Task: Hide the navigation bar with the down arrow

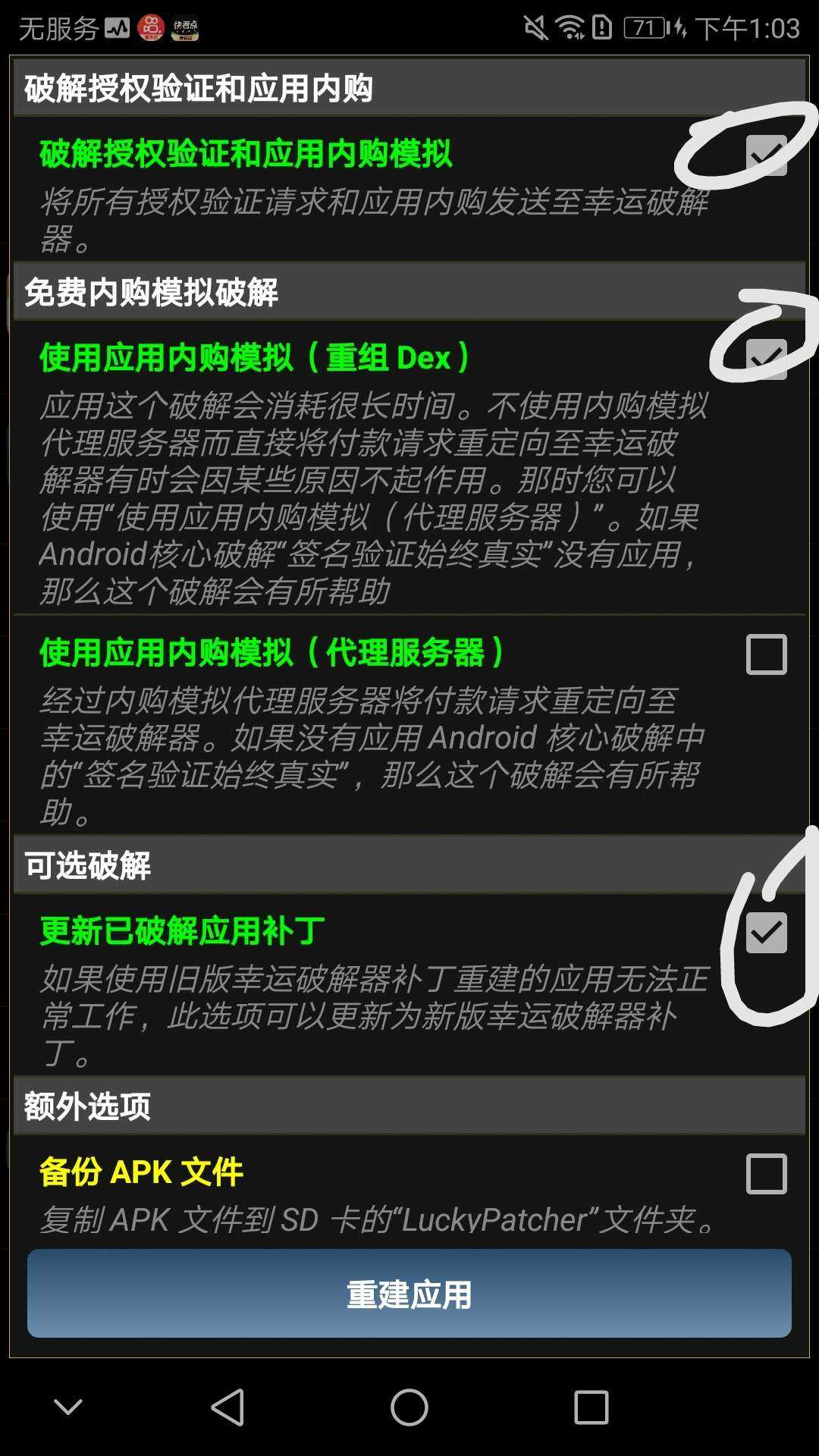Action: point(68,1407)
